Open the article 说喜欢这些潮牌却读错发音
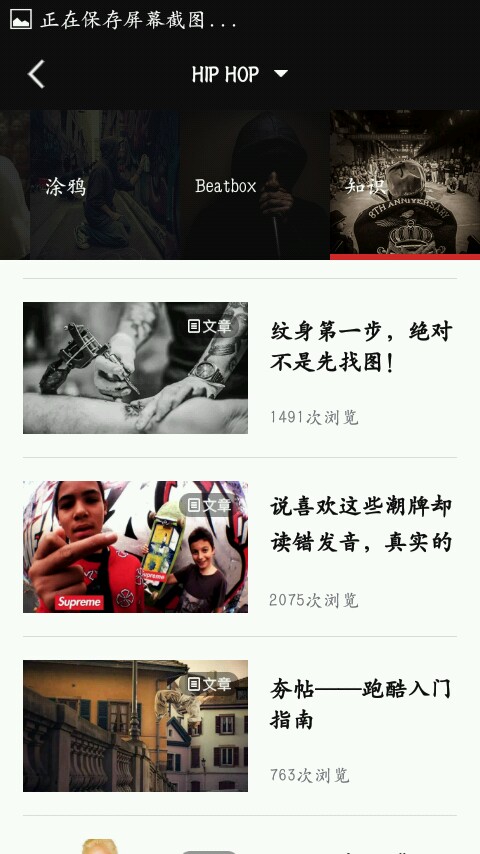480x854 pixels. click(240, 547)
